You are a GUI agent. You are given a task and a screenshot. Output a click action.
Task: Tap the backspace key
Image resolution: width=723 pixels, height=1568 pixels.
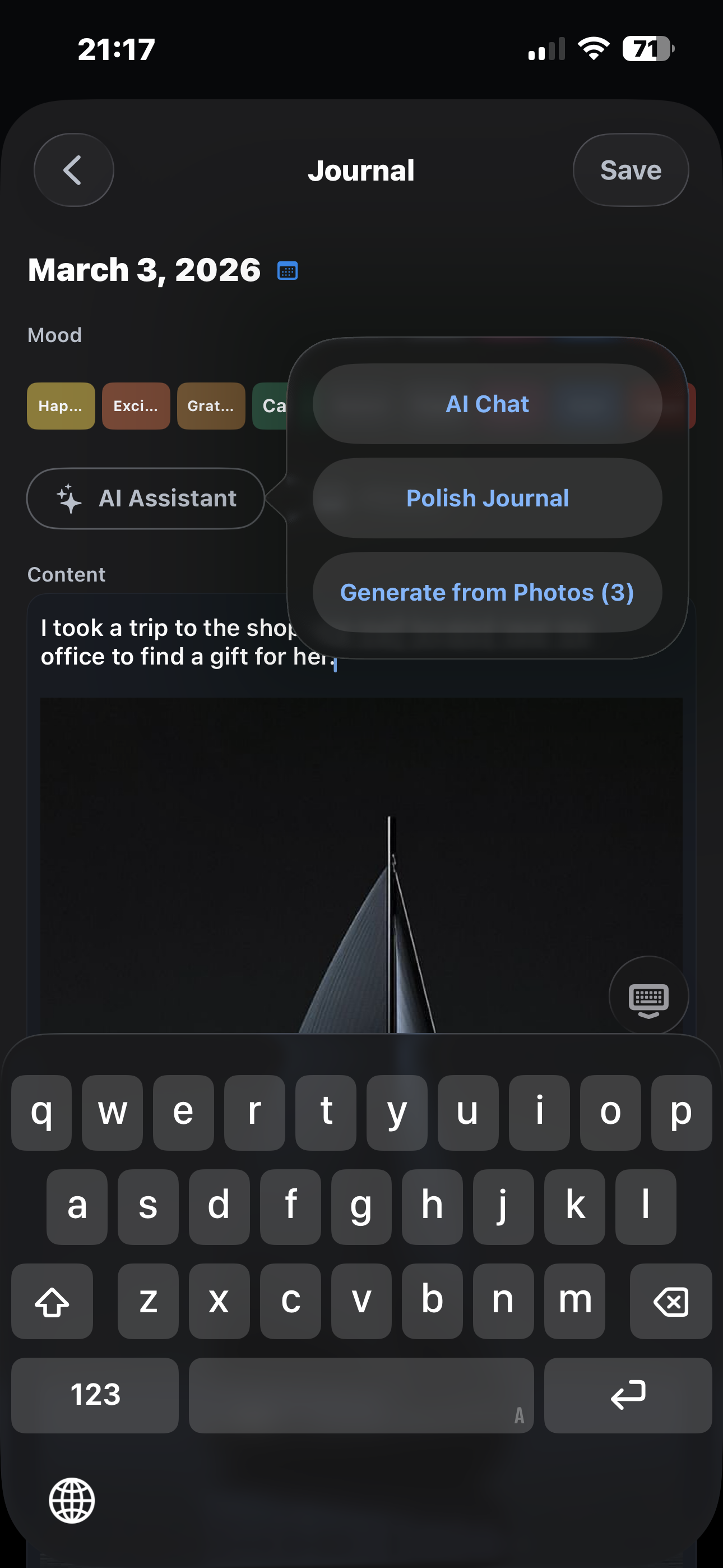671,1301
